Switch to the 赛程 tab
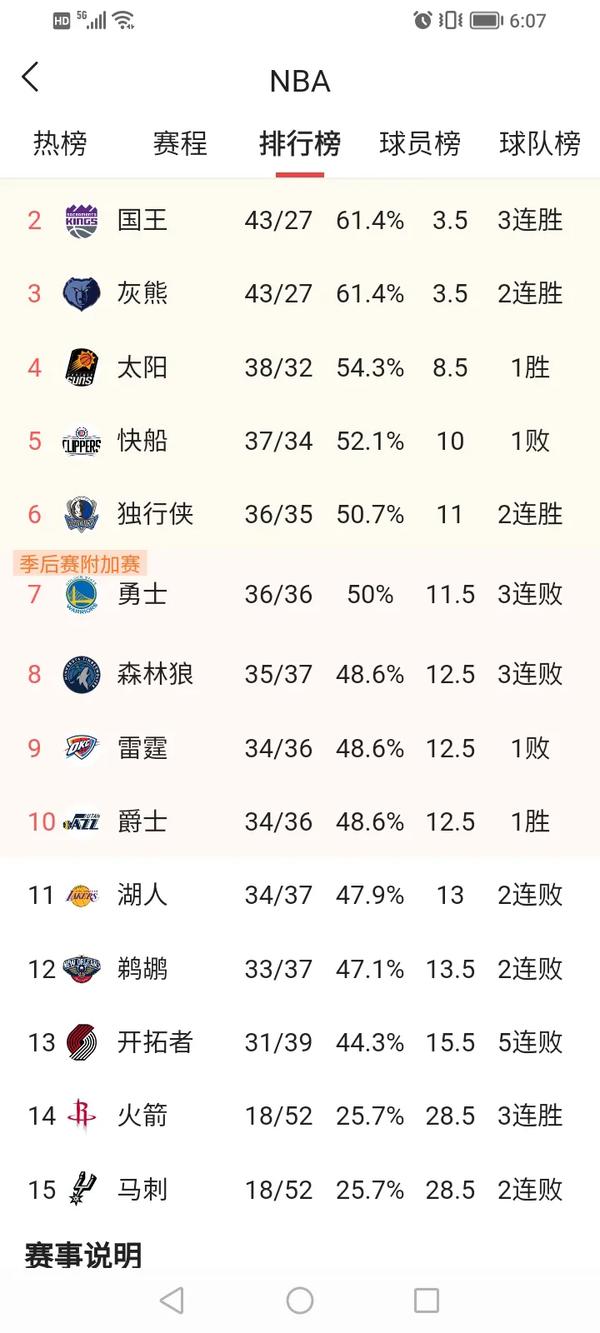The width and height of the screenshot is (600, 1333). click(x=180, y=144)
